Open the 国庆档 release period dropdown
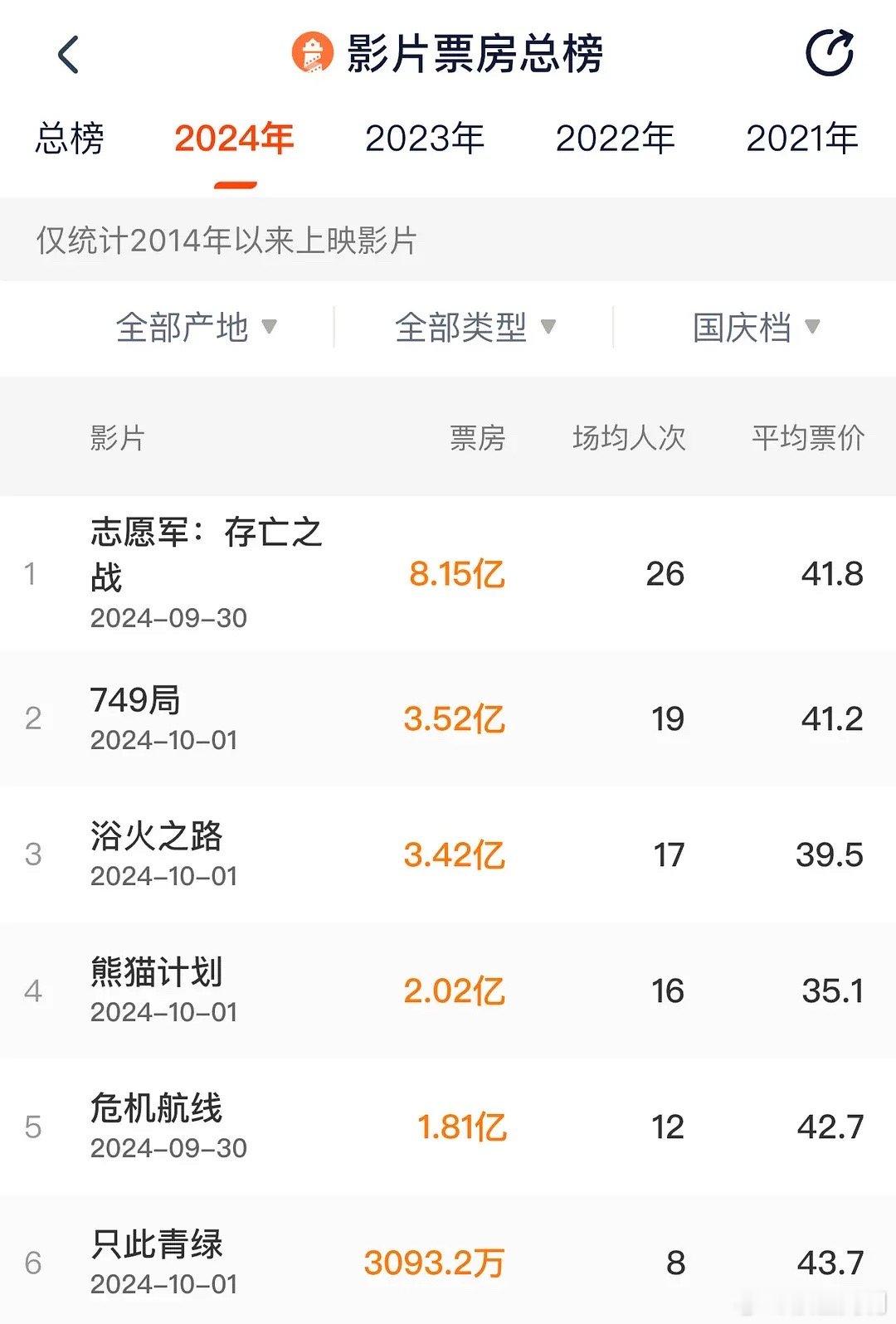Image resolution: width=896 pixels, height=1324 pixels. coord(756,327)
